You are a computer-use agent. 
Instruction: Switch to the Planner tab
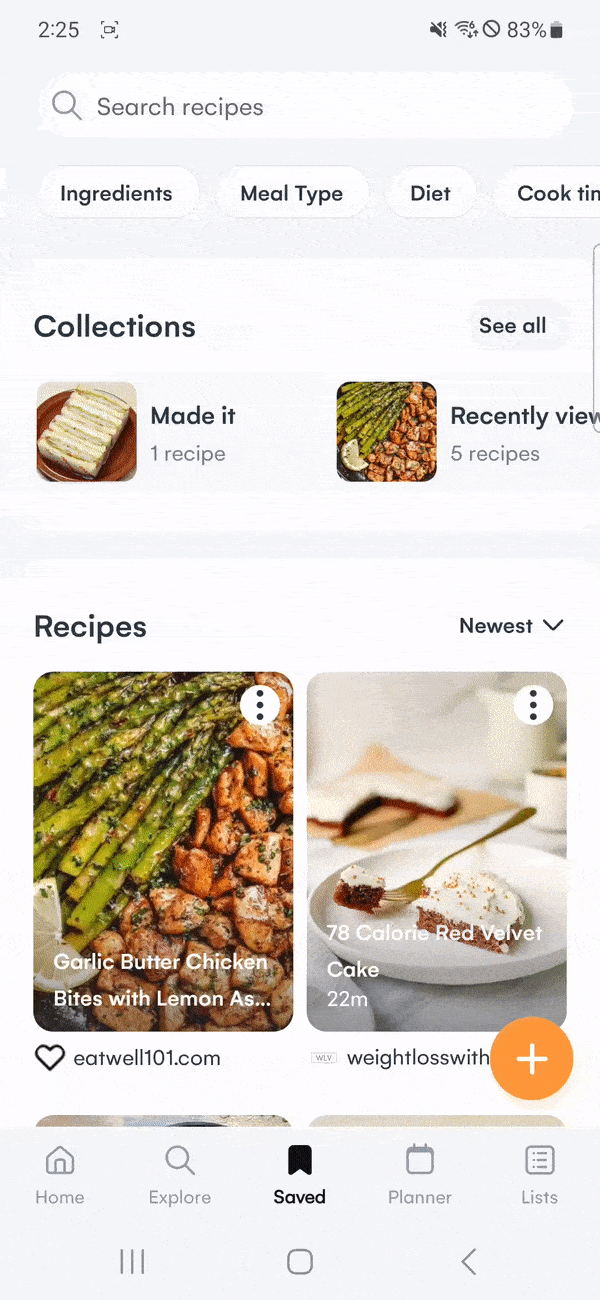click(x=420, y=1175)
